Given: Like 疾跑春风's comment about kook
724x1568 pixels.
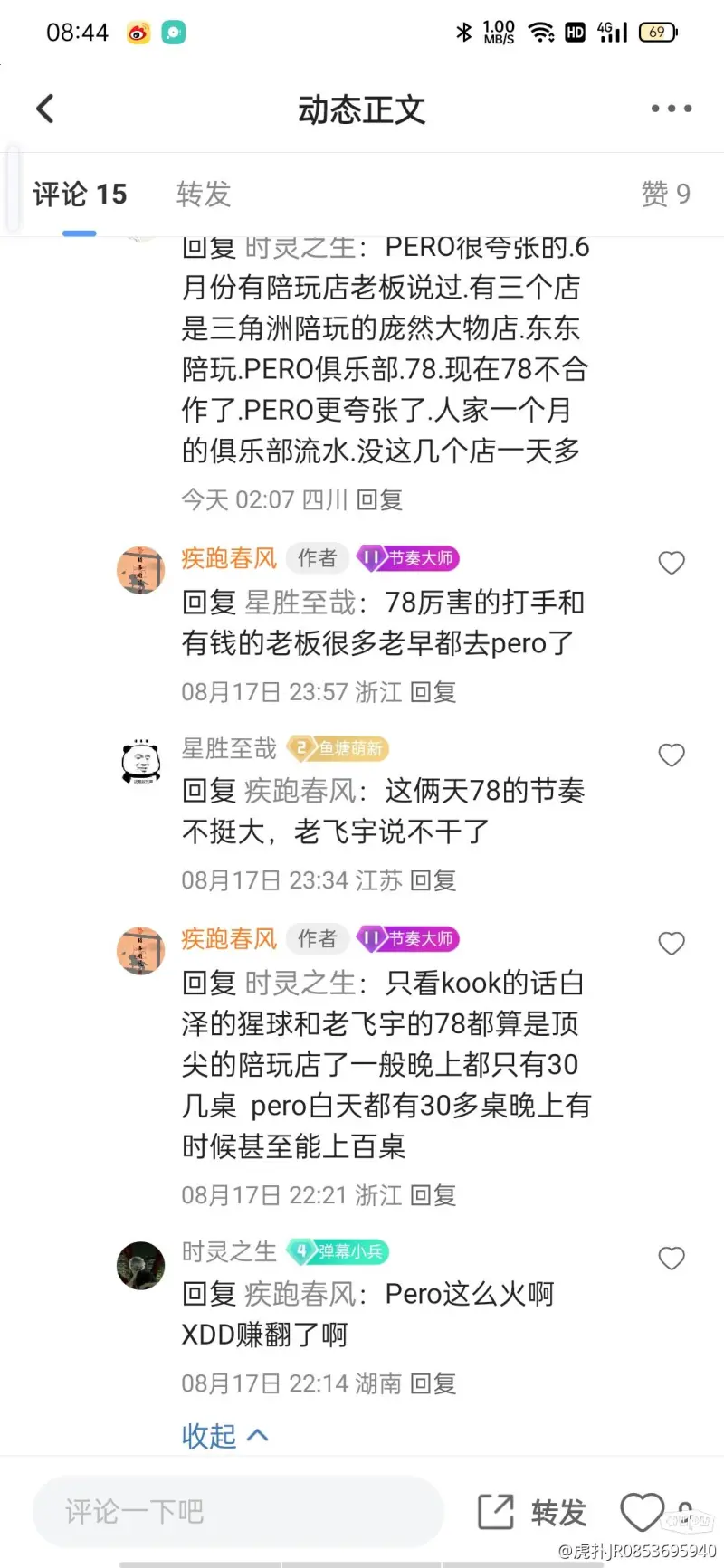Looking at the screenshot, I should tap(671, 944).
